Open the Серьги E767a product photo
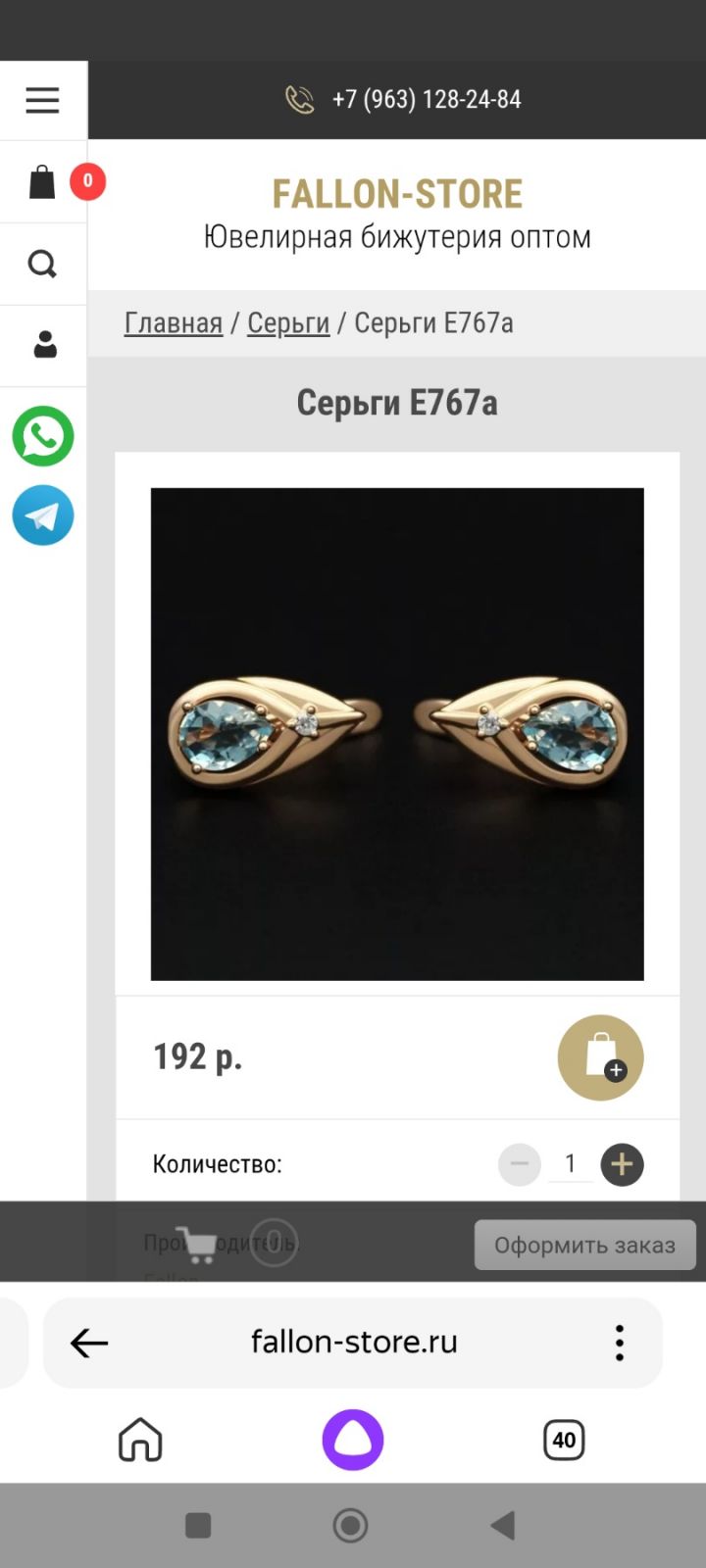The height and width of the screenshot is (1568, 706). (x=397, y=734)
